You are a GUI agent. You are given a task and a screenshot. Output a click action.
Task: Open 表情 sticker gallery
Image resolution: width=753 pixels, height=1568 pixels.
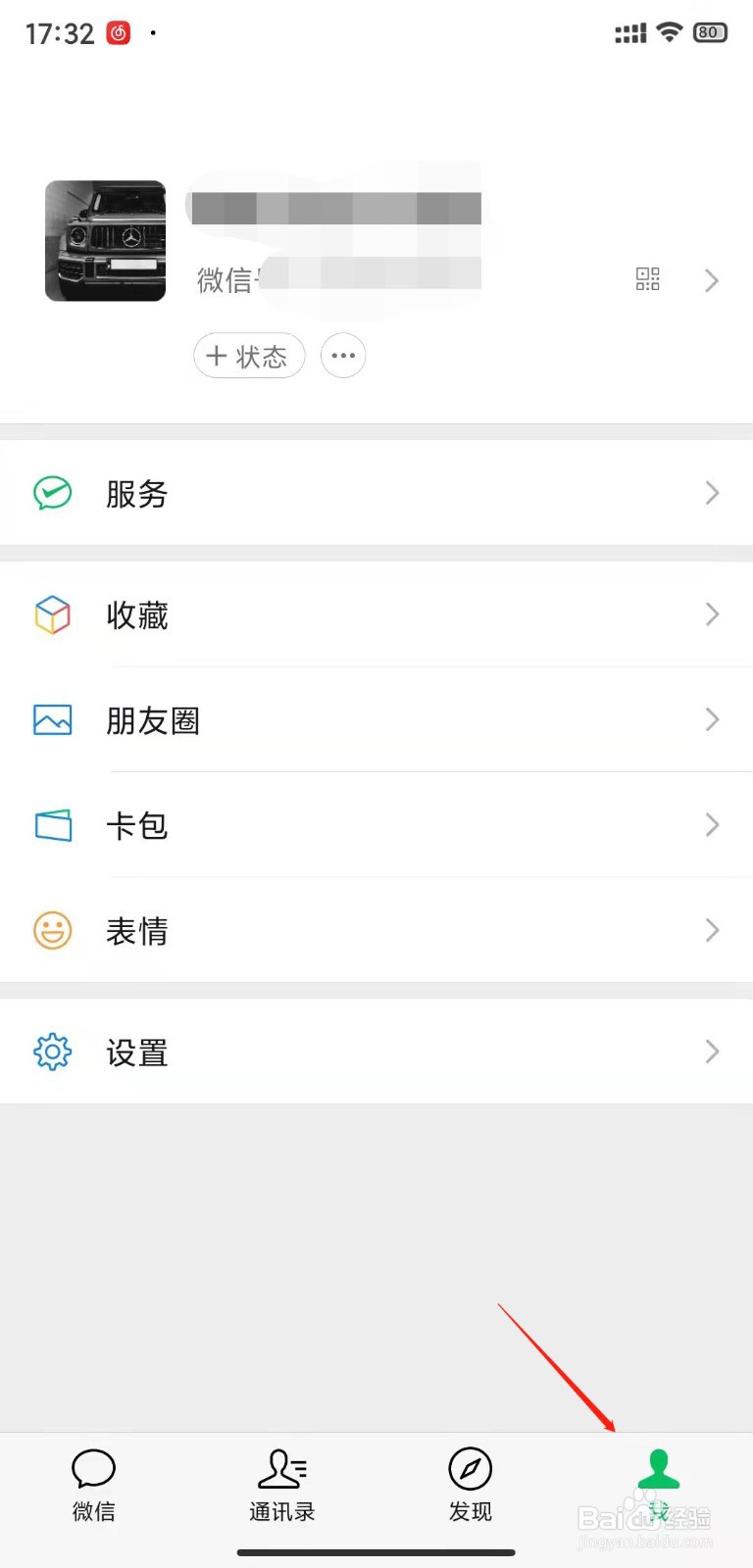click(x=376, y=930)
